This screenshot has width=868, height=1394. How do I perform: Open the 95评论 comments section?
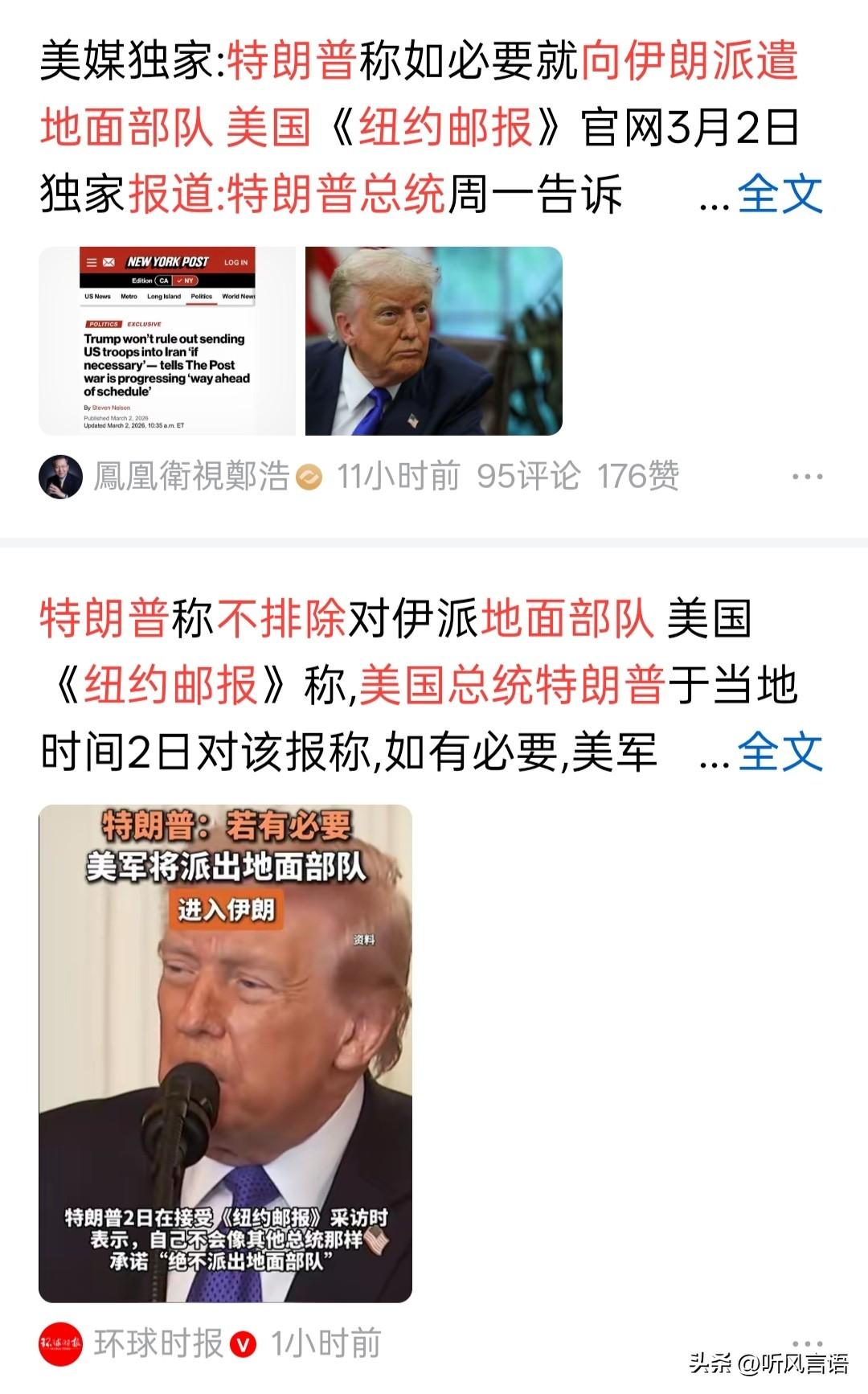tap(526, 476)
